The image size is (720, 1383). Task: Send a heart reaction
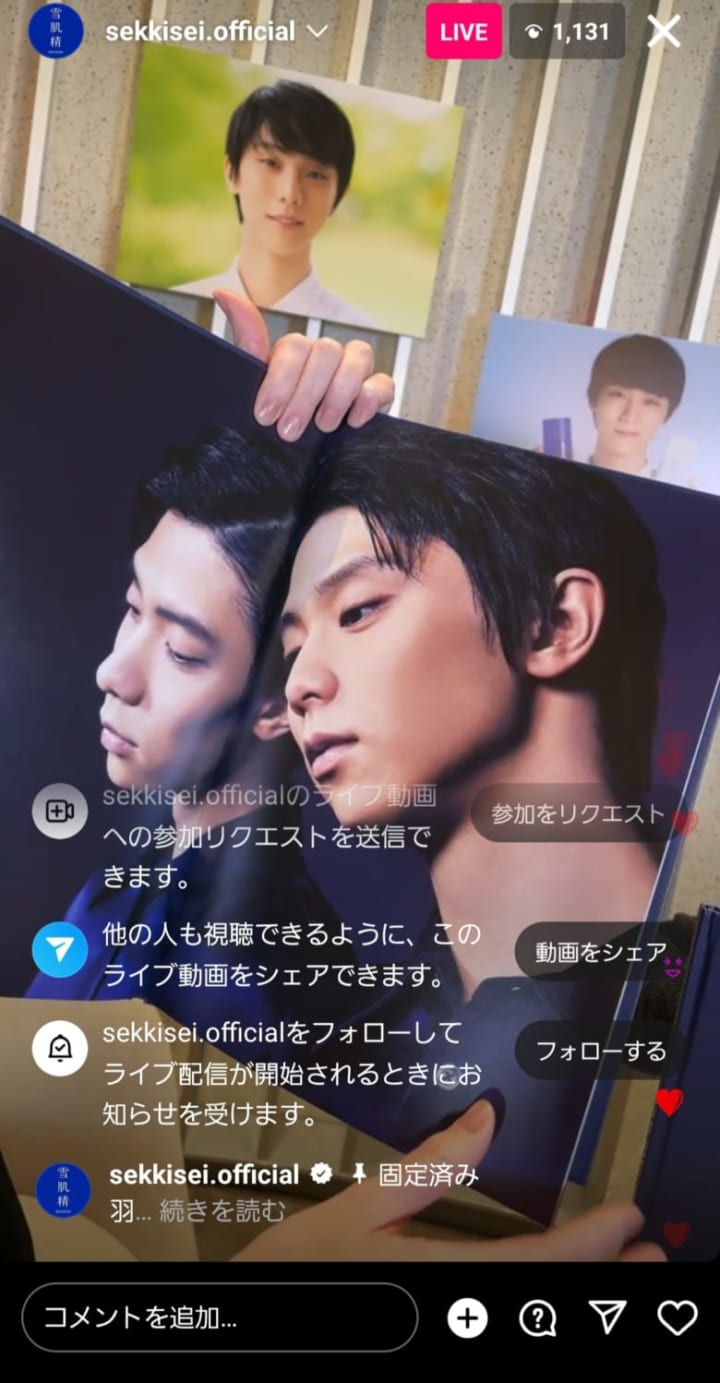coord(677,1318)
